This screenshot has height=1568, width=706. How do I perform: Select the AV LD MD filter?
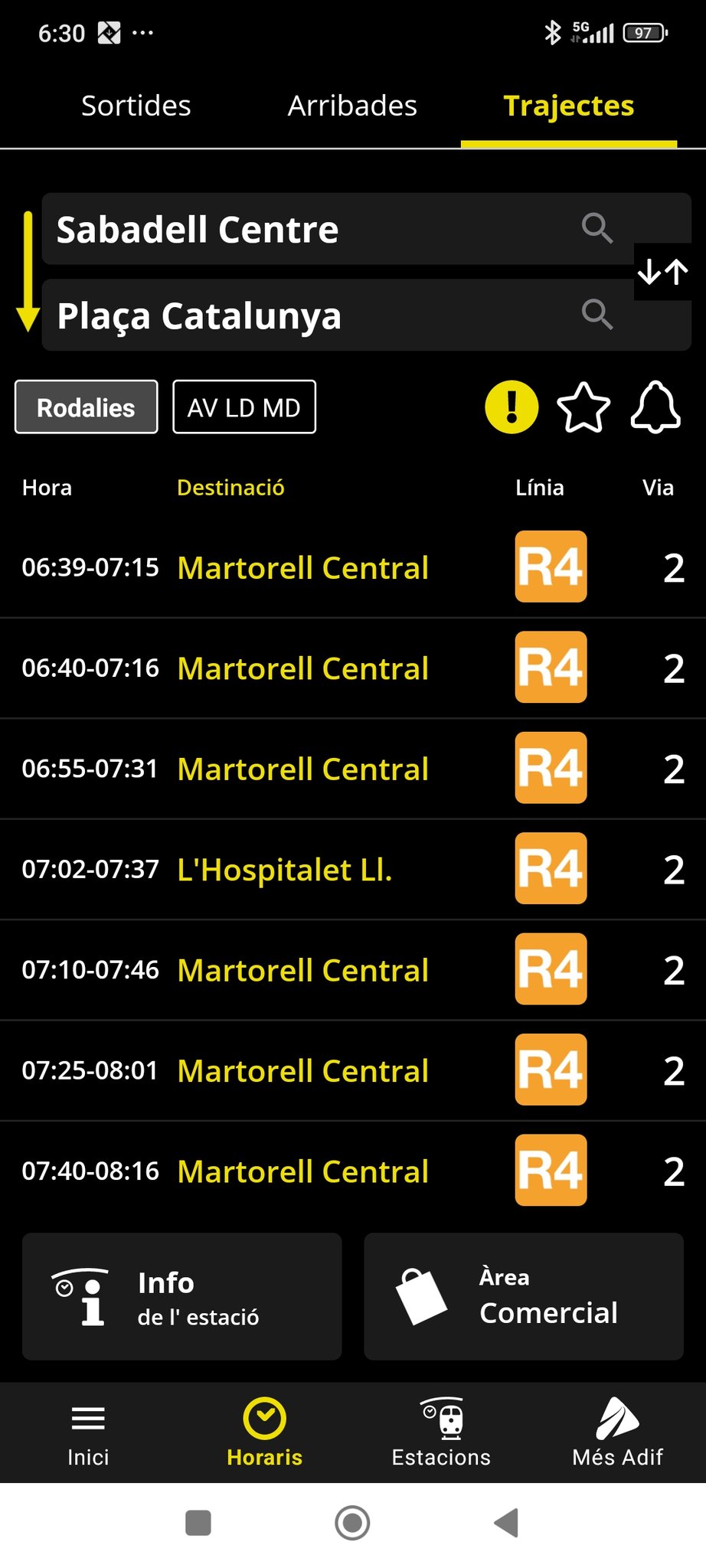pos(244,407)
